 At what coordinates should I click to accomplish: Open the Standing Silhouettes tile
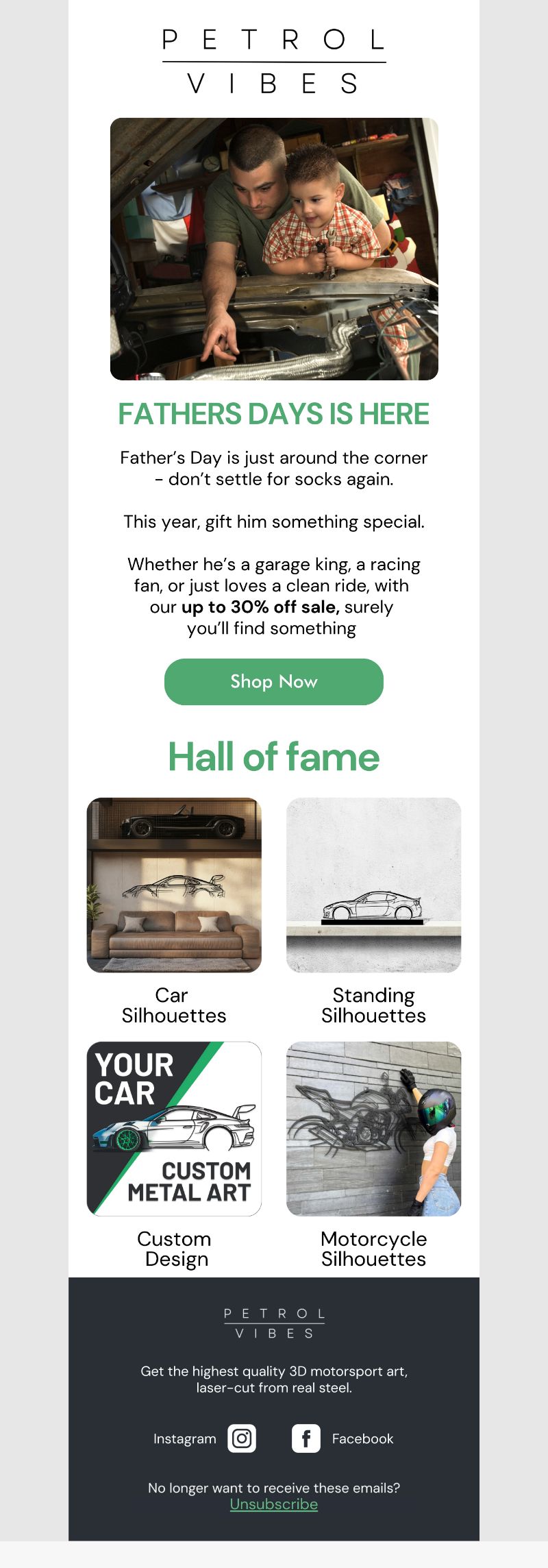[x=373, y=885]
